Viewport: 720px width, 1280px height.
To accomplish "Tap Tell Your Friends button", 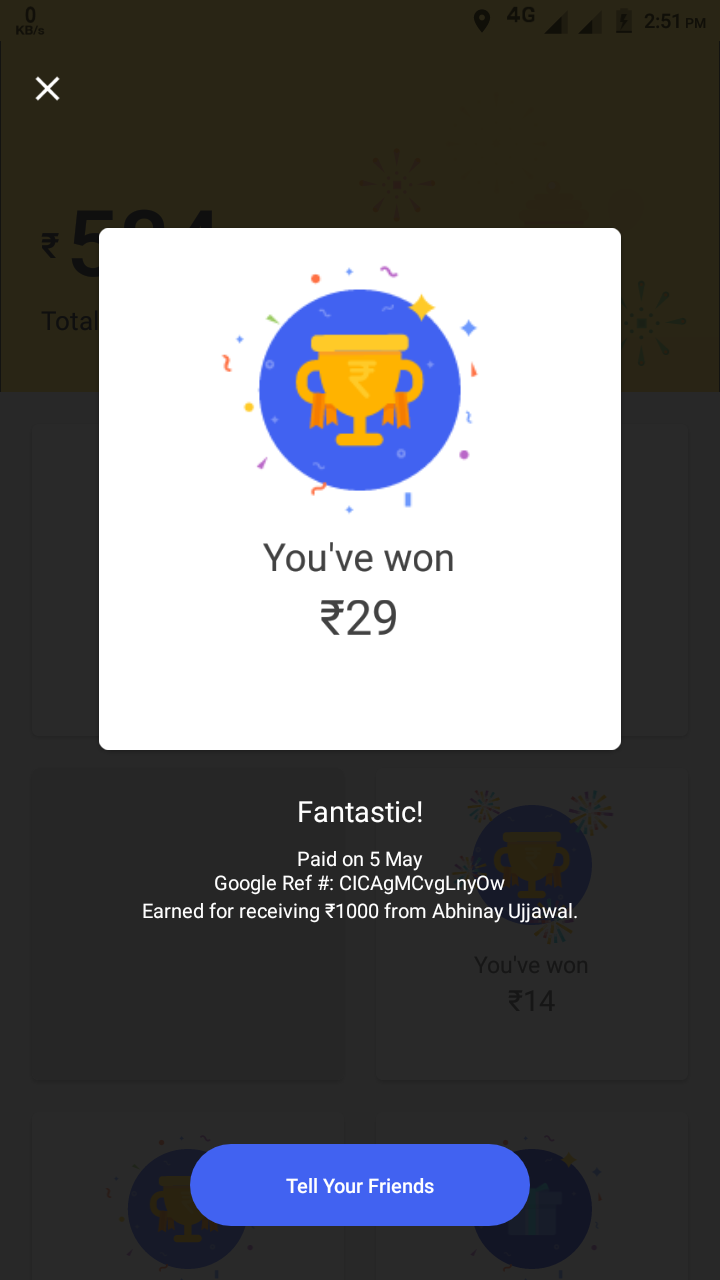I will [x=360, y=1186].
